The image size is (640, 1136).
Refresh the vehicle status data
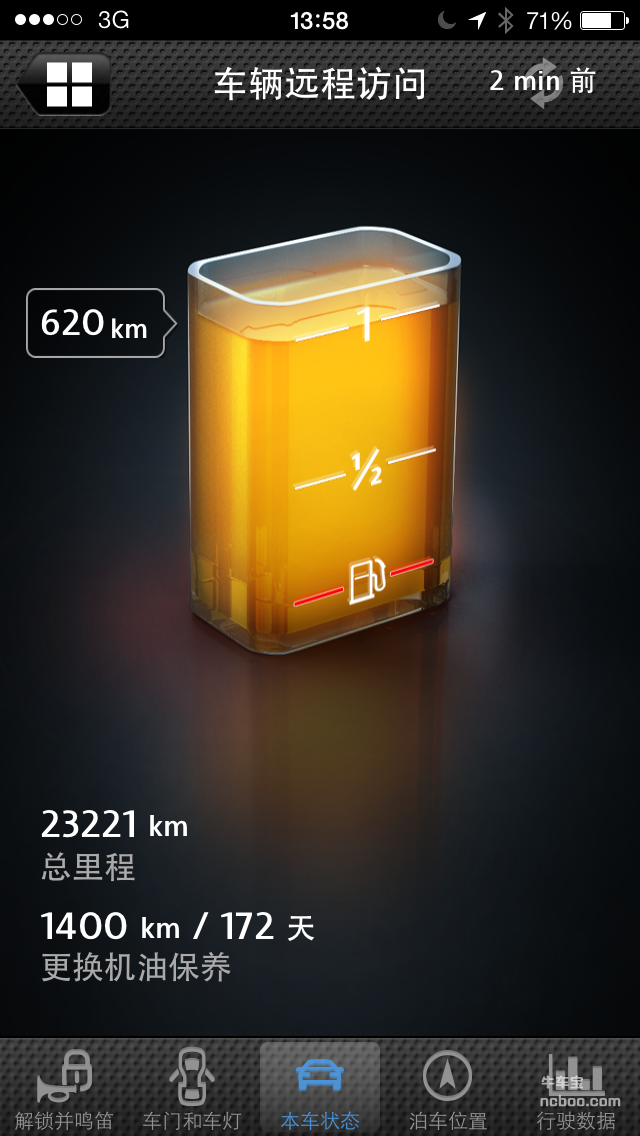542,82
